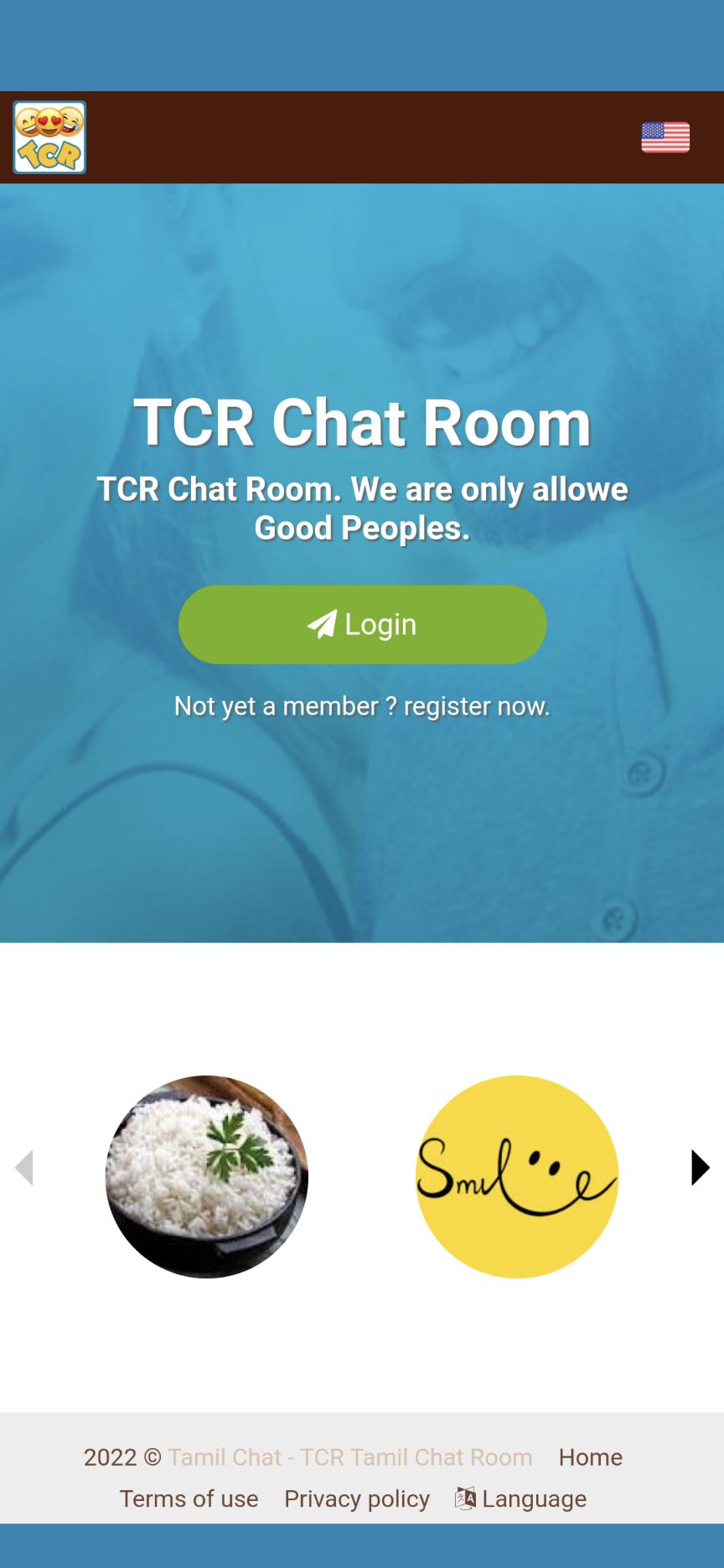Open the register now link

tap(476, 706)
